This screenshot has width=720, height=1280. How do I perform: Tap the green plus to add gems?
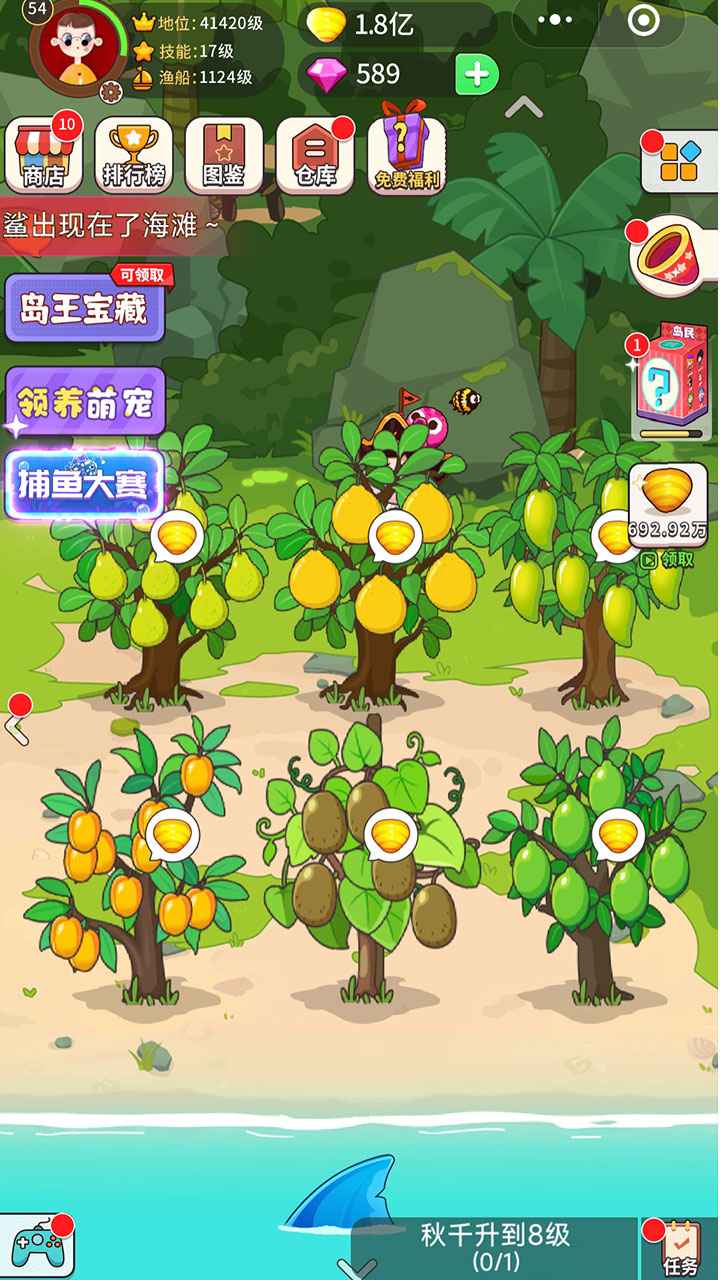pos(477,74)
